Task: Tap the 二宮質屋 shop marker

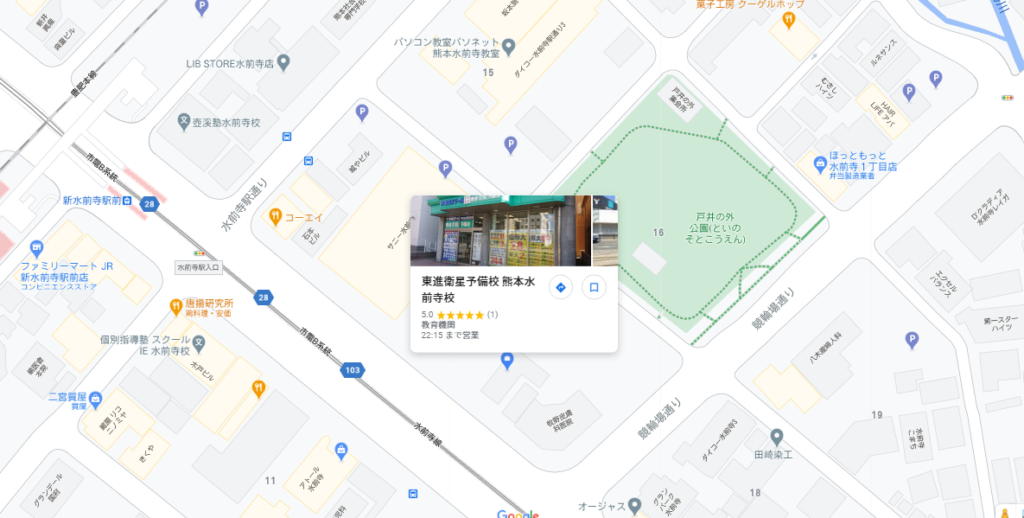Action: [94, 400]
